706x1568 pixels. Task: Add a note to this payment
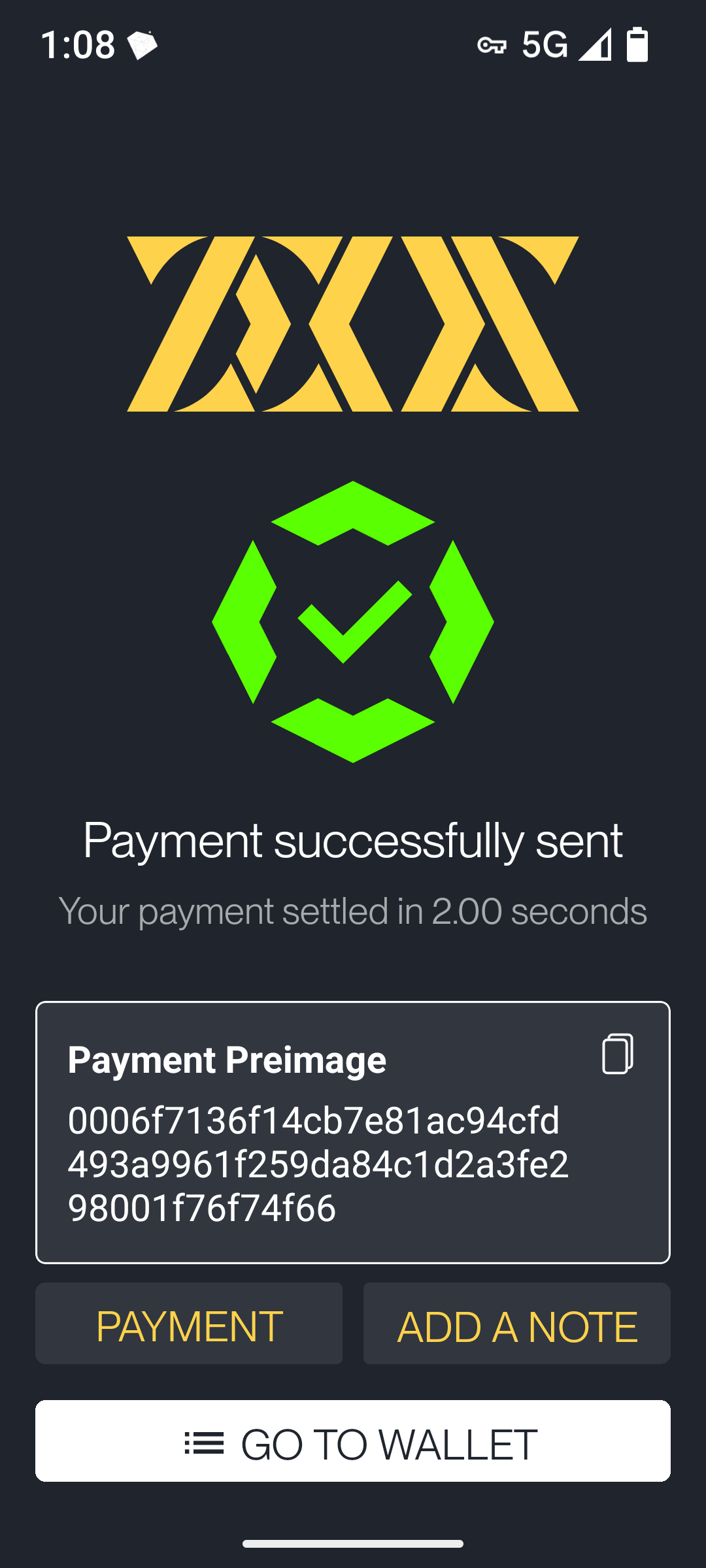(516, 1324)
